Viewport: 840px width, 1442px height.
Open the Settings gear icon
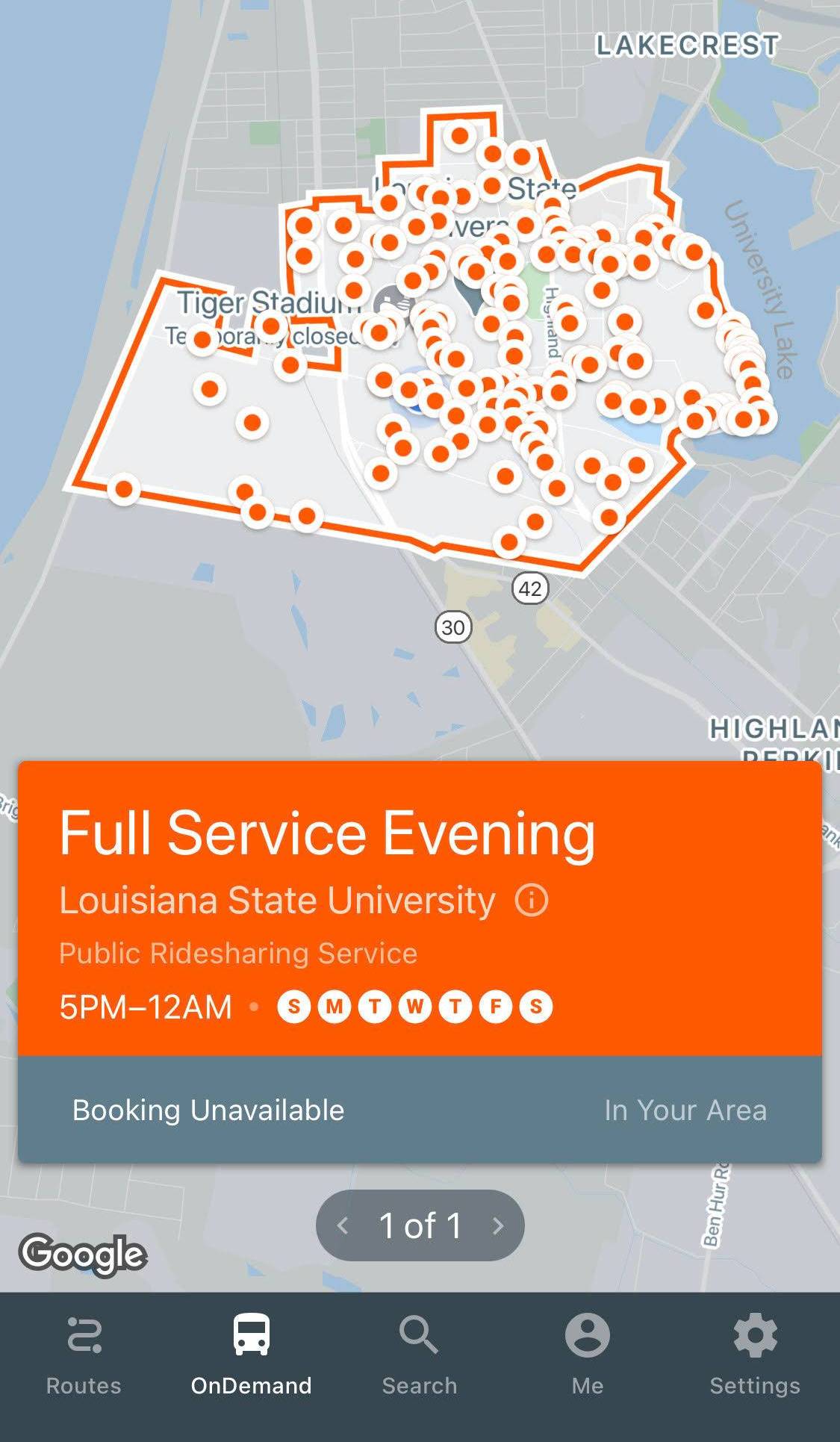pyautogui.click(x=756, y=1337)
